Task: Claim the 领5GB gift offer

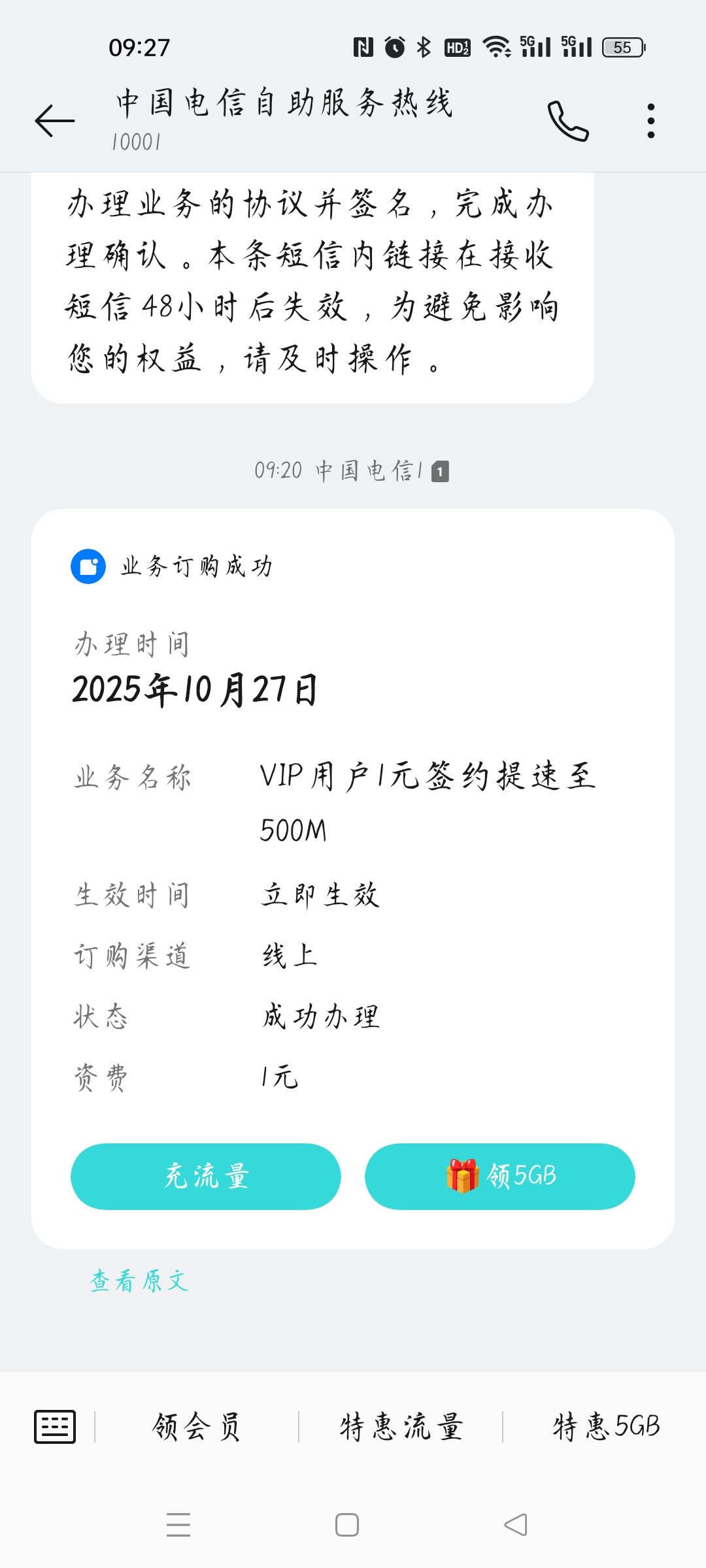Action: point(499,1176)
